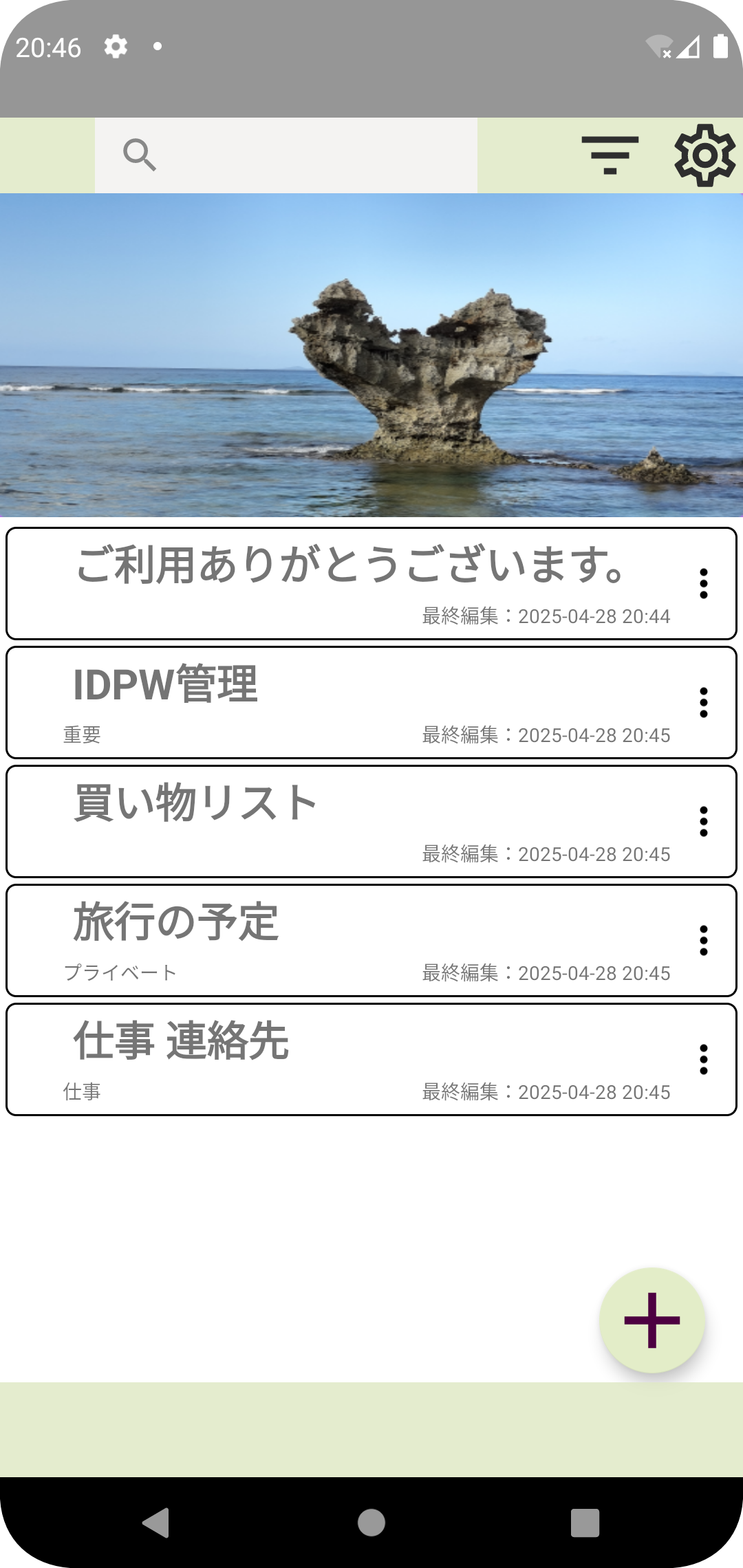Show more options for 旅行の予定
Image resolution: width=743 pixels, height=1568 pixels.
tap(703, 941)
